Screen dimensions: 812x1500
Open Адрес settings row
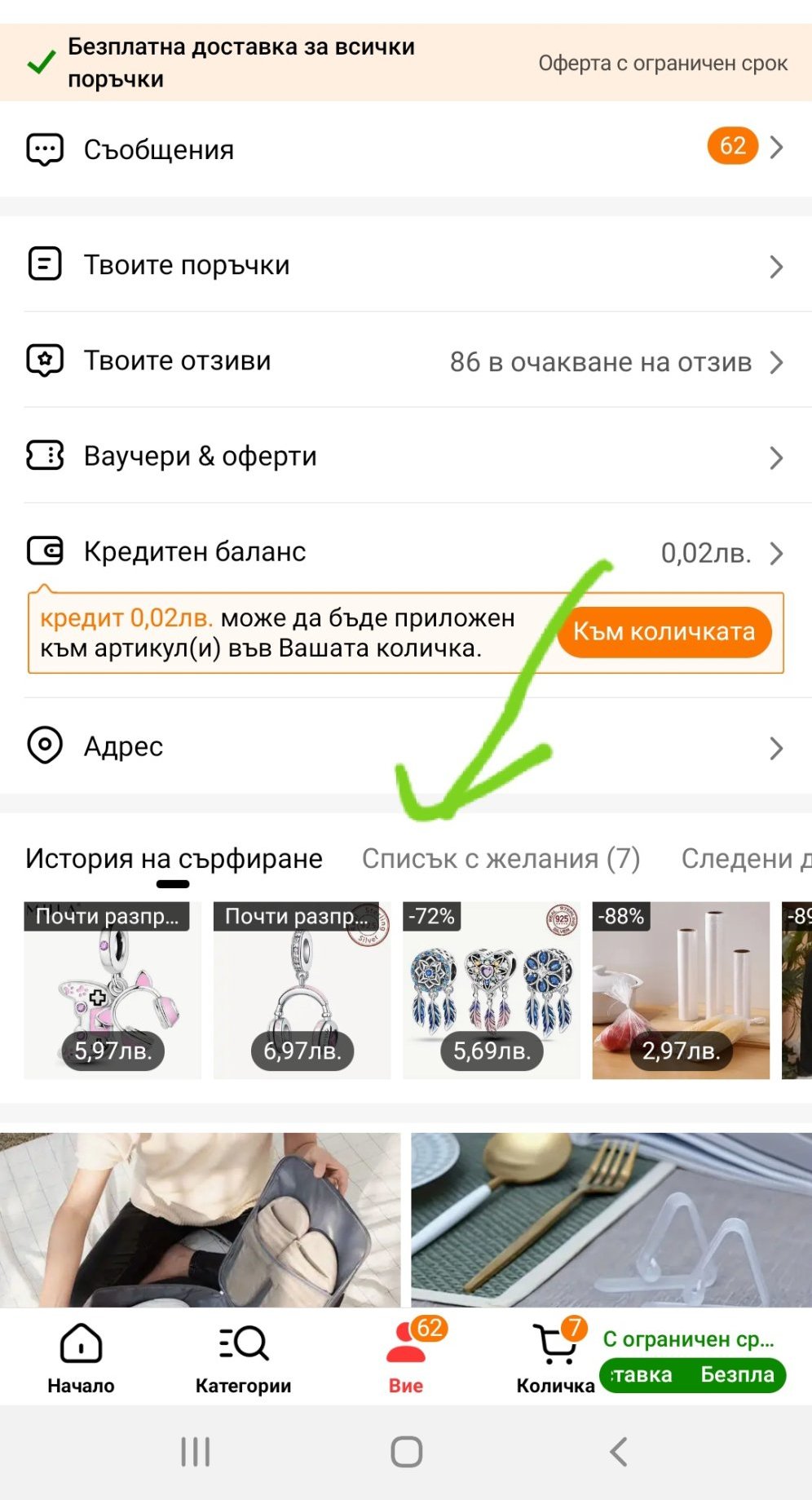pyautogui.click(x=405, y=746)
